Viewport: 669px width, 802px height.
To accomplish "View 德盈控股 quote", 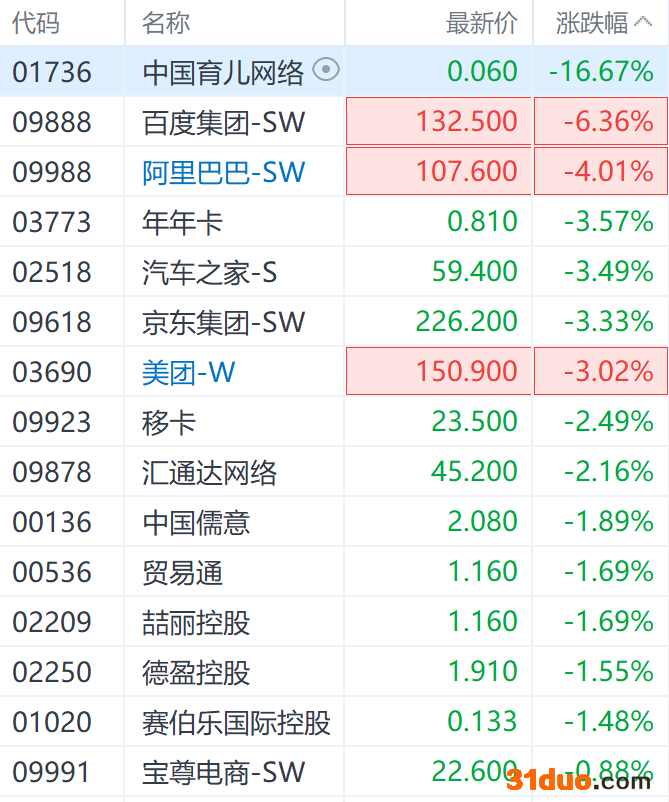I will [x=196, y=672].
